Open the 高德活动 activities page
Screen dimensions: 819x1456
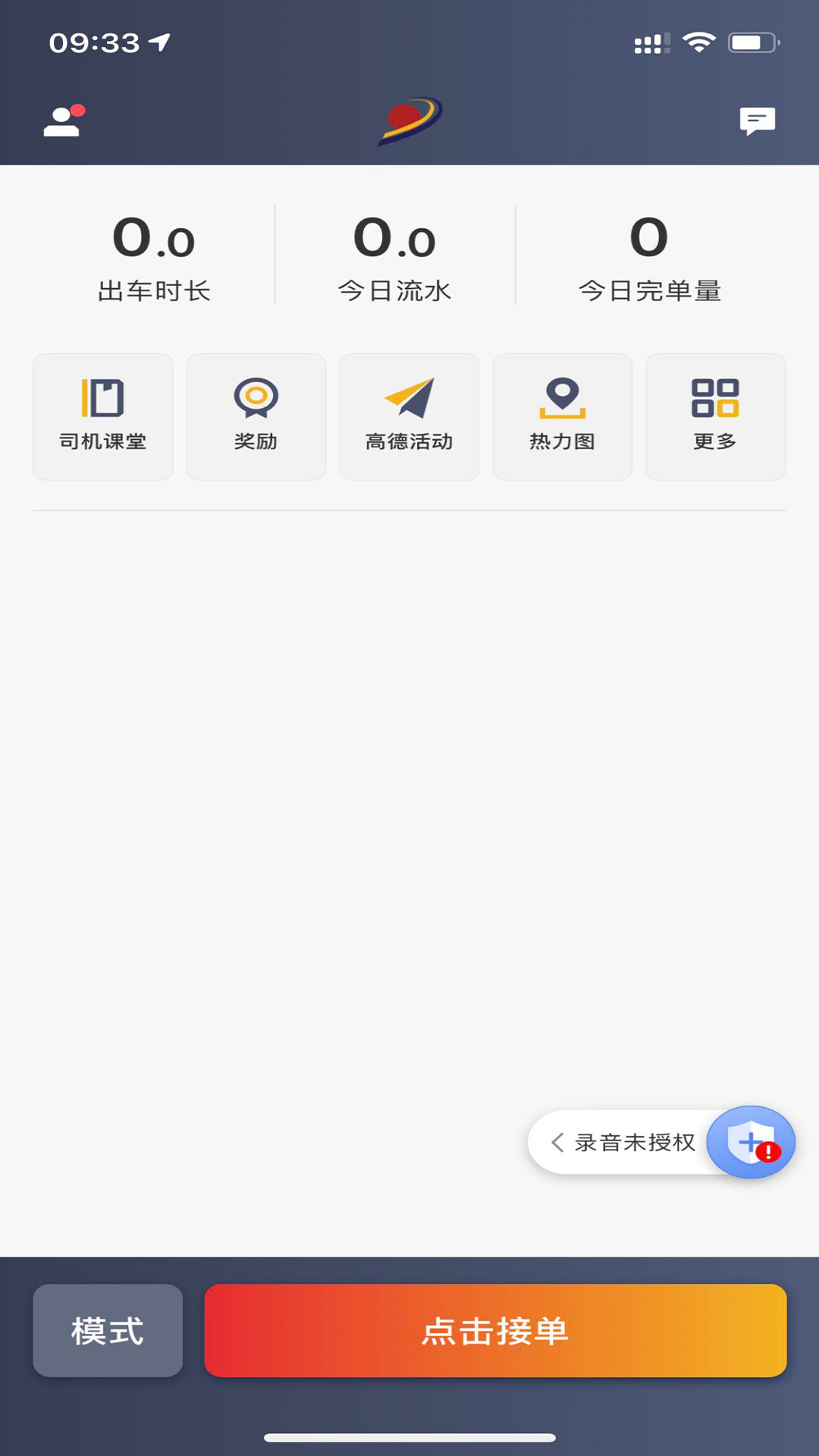(409, 416)
